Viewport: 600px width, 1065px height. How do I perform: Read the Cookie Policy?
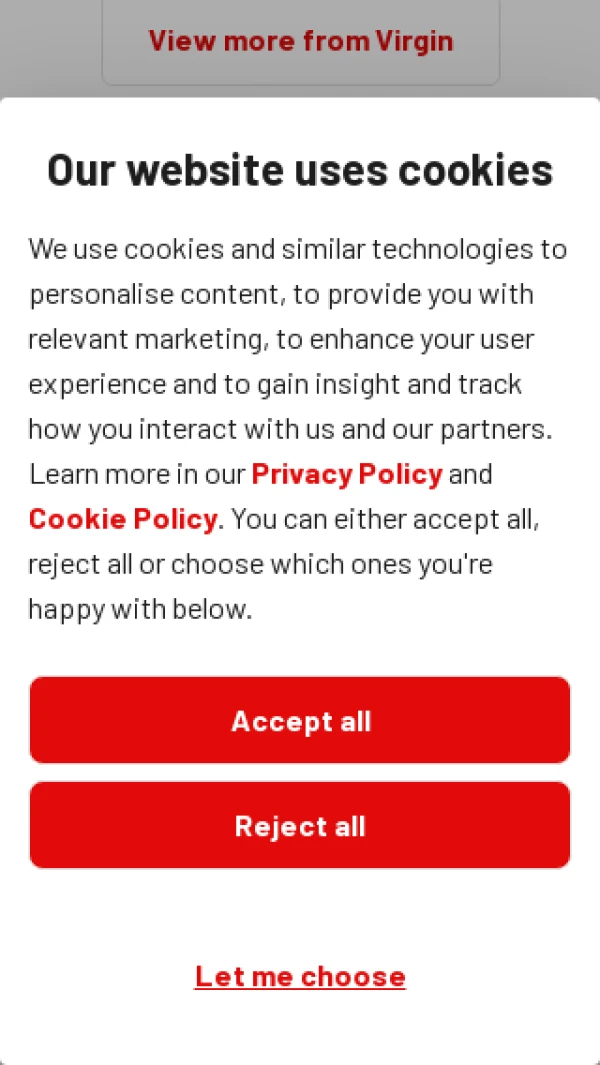(x=122, y=519)
